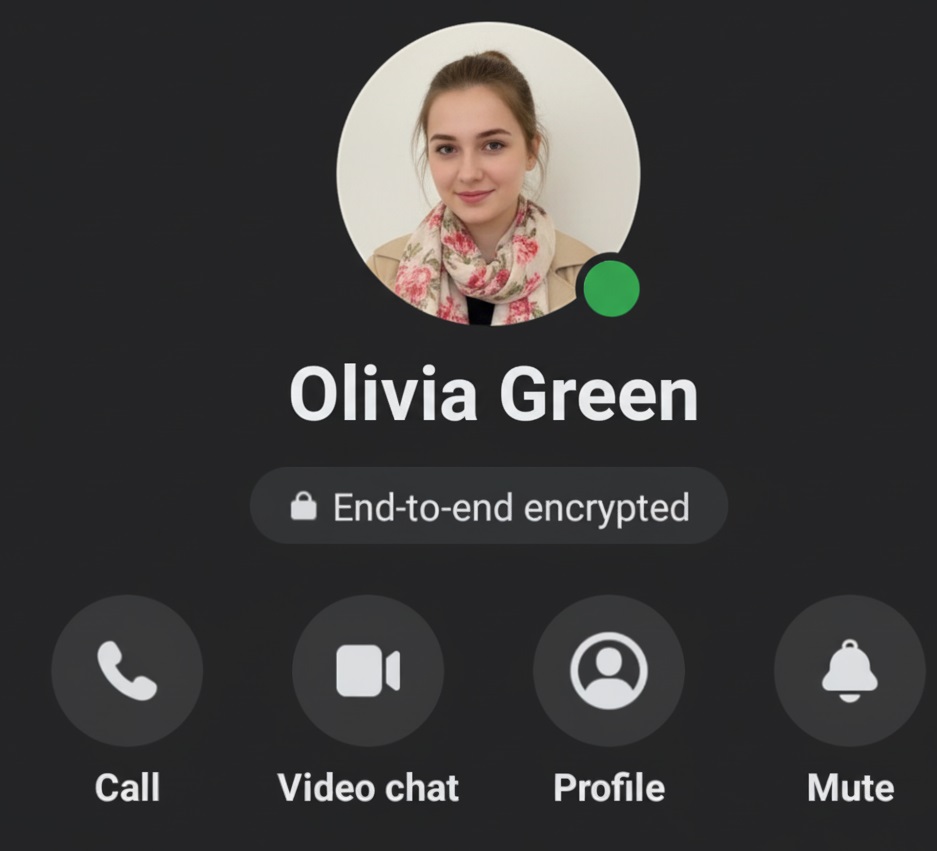Image resolution: width=937 pixels, height=851 pixels.
Task: View Olivia Green's profile picture
Action: (x=488, y=174)
